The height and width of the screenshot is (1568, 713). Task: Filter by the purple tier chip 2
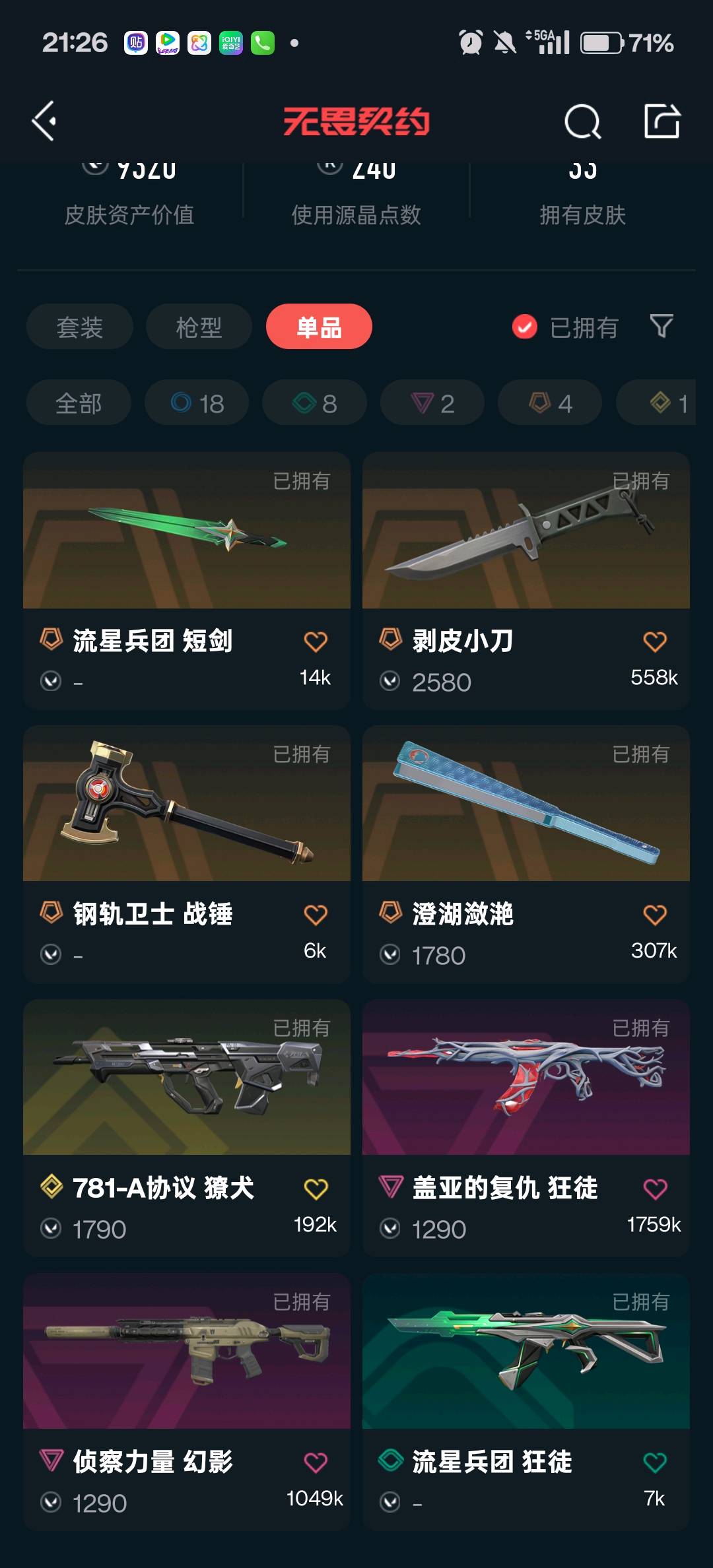click(x=432, y=403)
